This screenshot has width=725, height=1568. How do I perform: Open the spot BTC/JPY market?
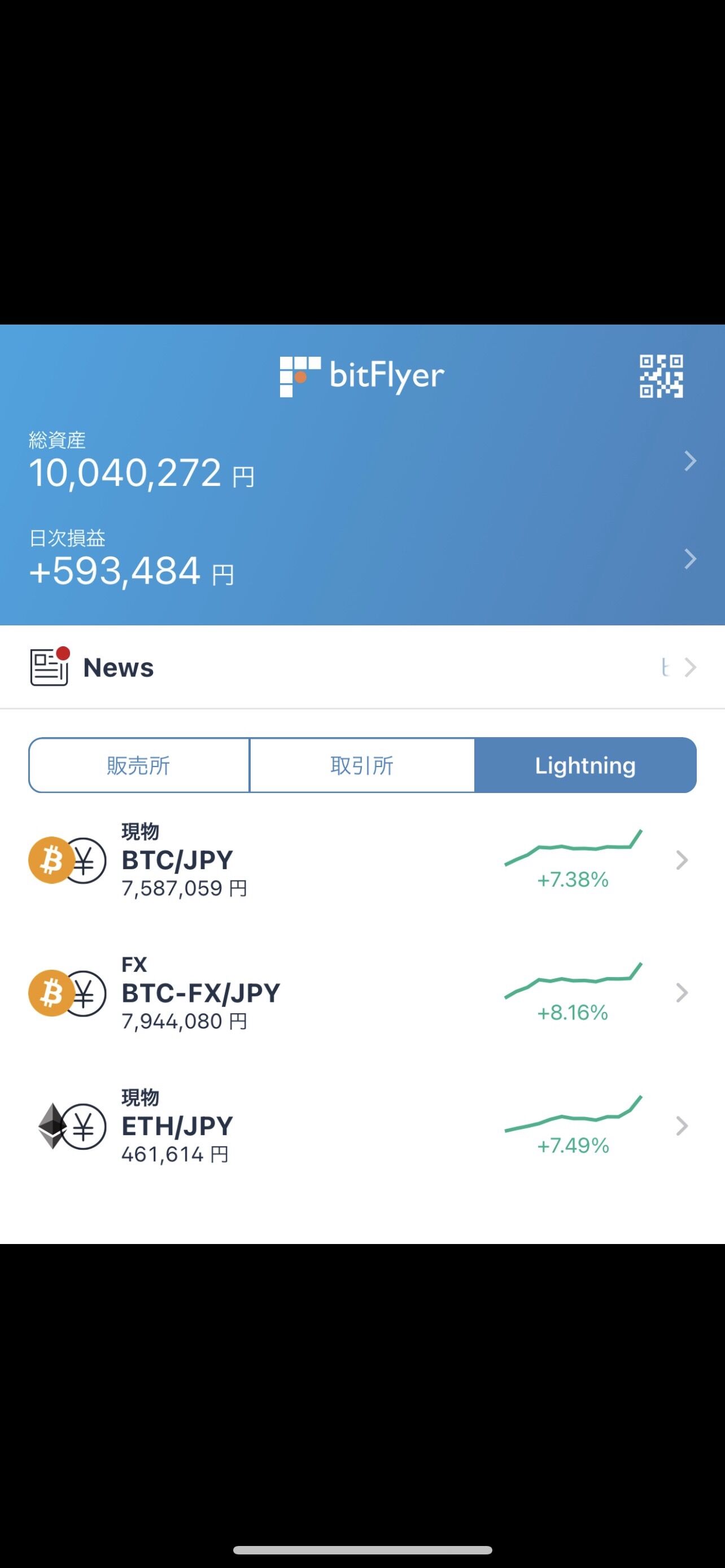coord(362,860)
